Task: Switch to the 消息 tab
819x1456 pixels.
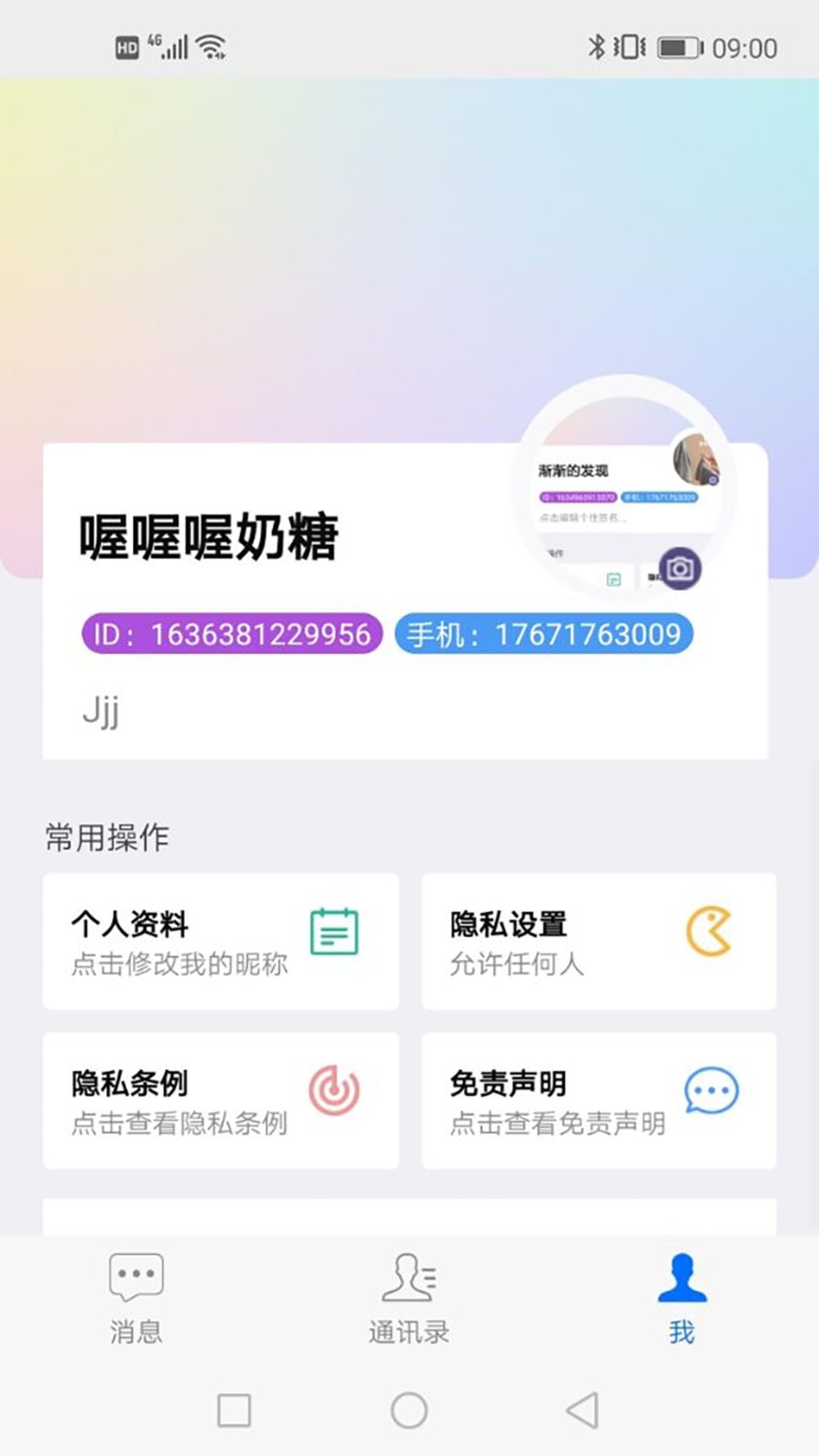Action: click(x=136, y=1299)
